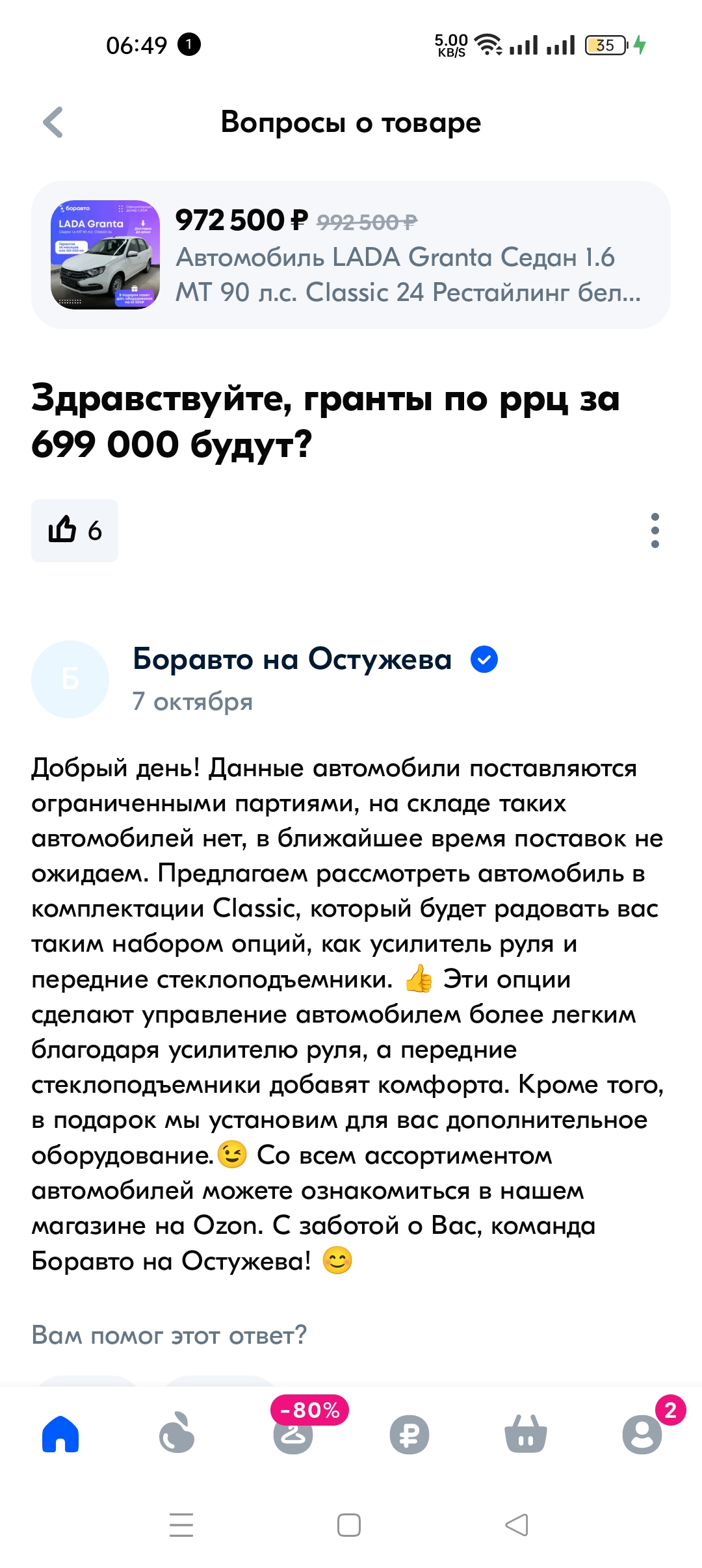Image resolution: width=702 pixels, height=1568 pixels.
Task: Open seller Боравто на Остужева profile
Action: coord(292,659)
